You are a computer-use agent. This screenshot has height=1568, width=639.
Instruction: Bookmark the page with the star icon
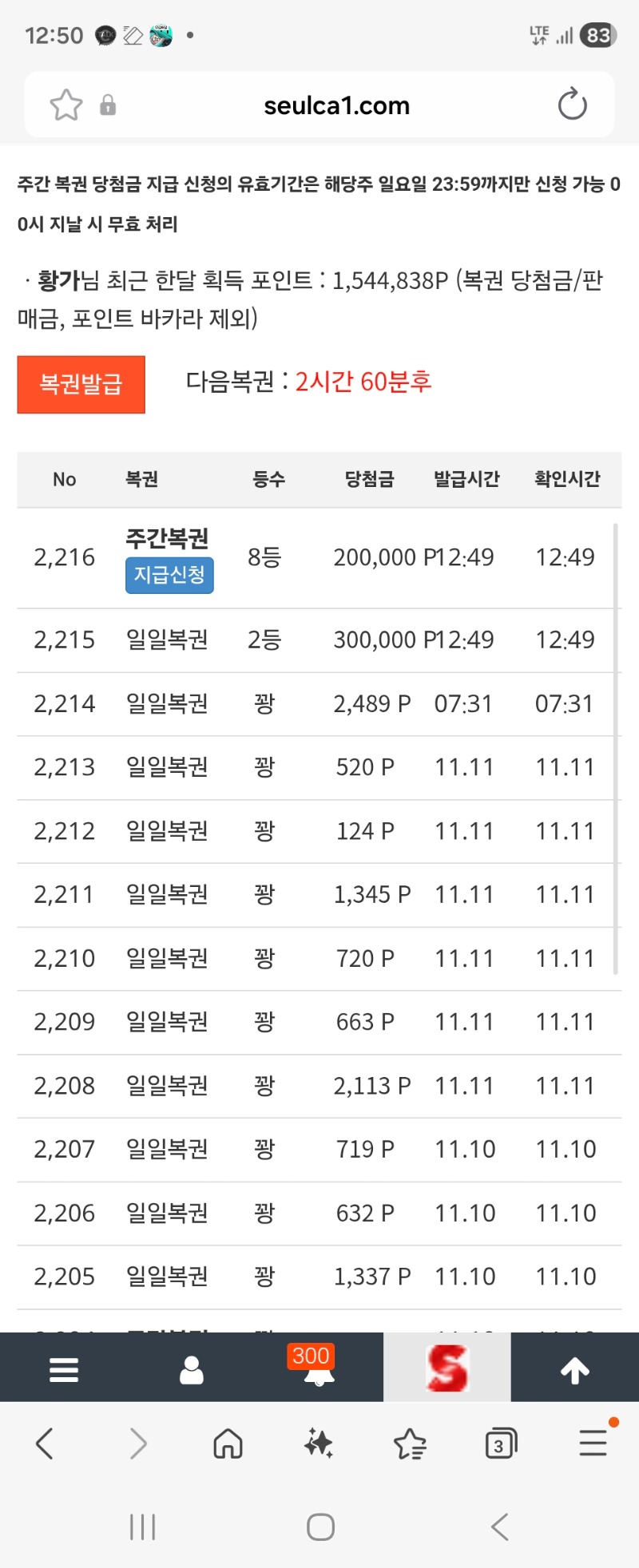(66, 105)
